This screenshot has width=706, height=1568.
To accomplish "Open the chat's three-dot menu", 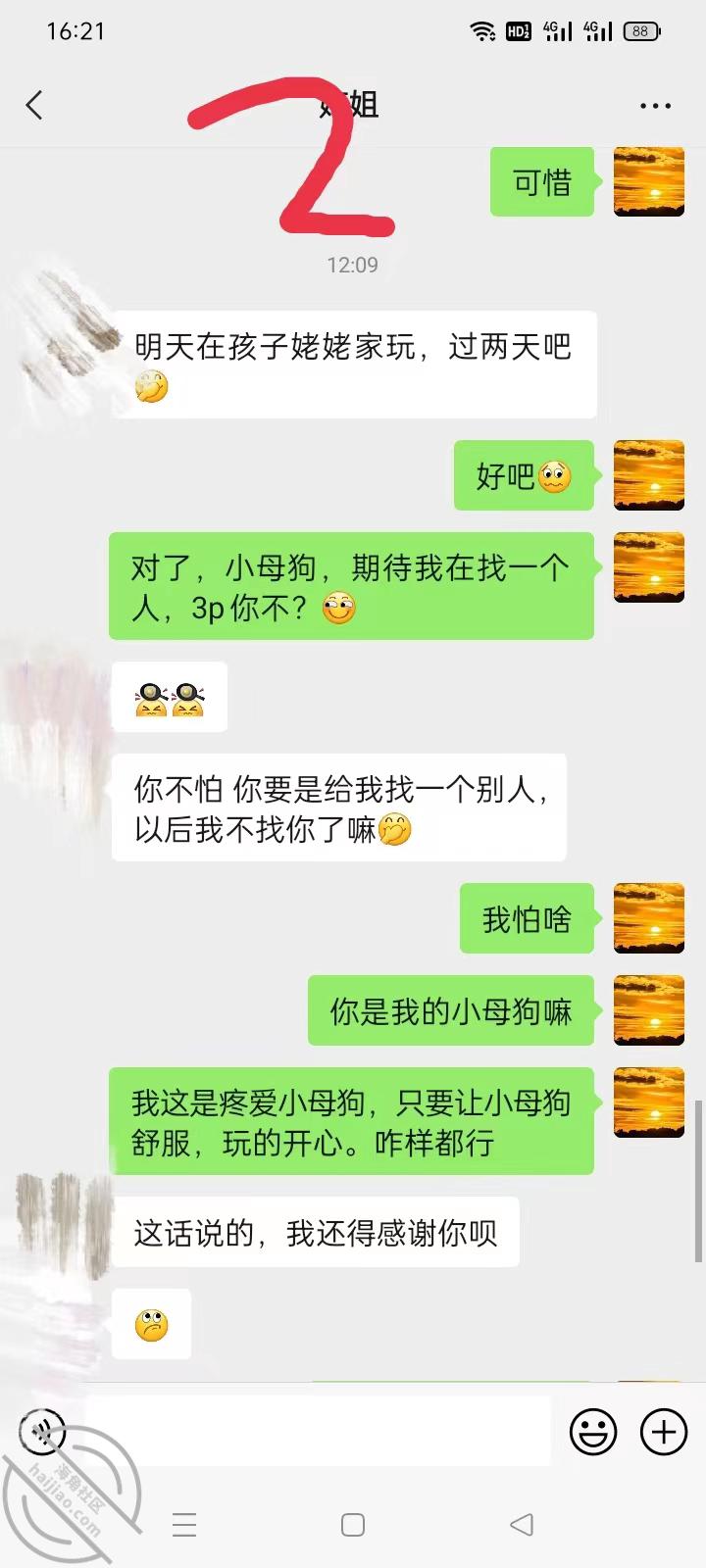I will 655,106.
